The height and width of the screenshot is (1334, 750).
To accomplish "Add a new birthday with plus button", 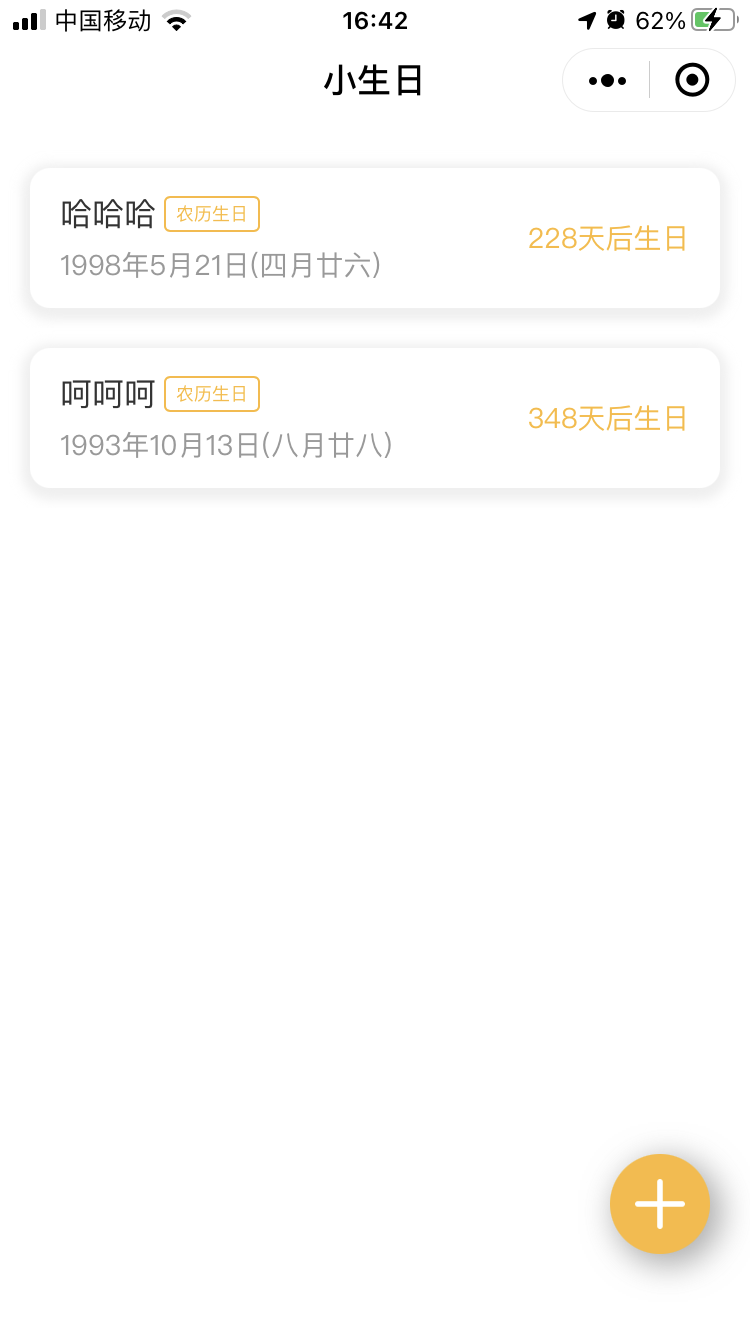I will coord(660,1204).
